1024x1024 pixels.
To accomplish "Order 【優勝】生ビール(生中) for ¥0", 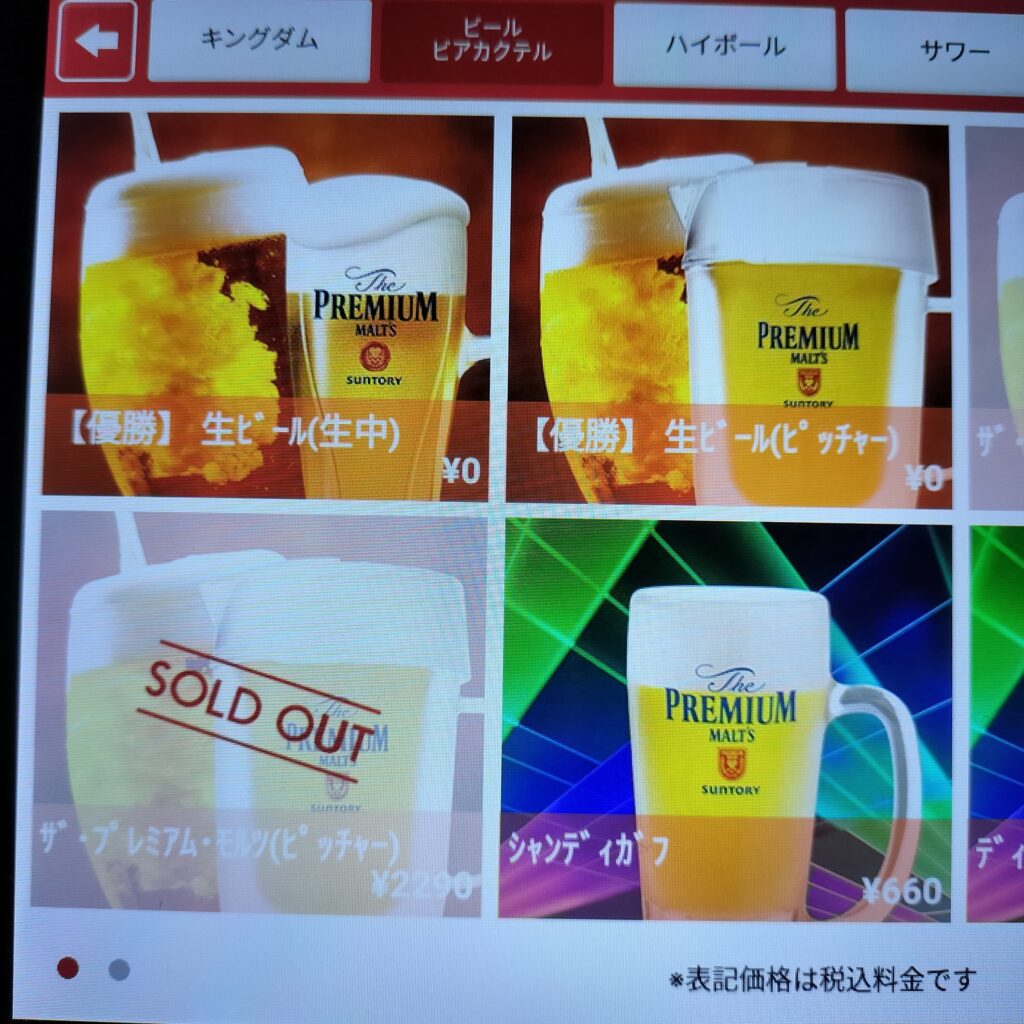I will (267, 305).
